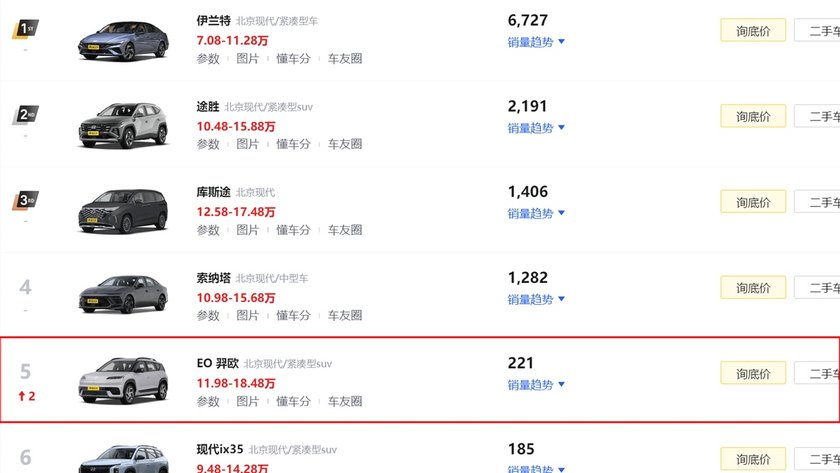Open 车友圈 for 伊兰特
The height and width of the screenshot is (473, 840).
click(x=345, y=59)
